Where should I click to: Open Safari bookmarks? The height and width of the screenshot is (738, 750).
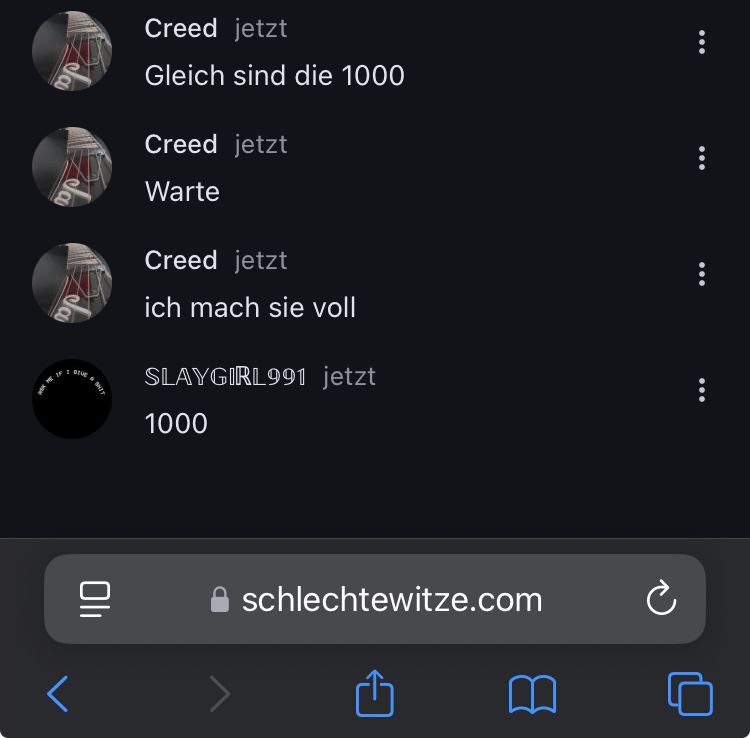(x=532, y=693)
